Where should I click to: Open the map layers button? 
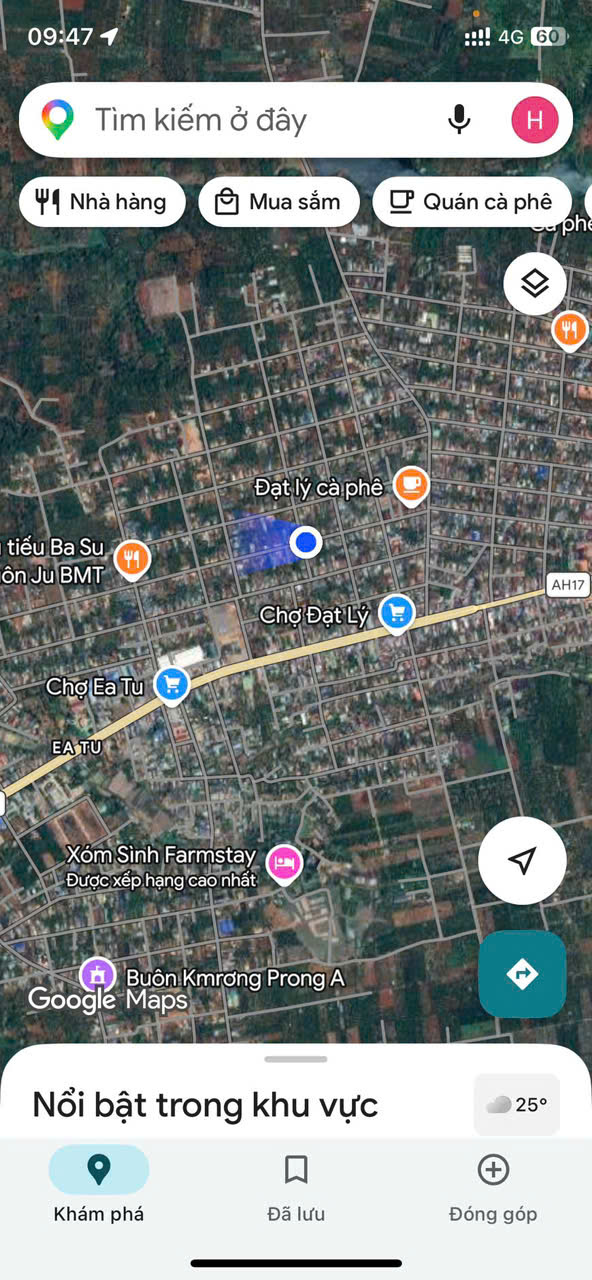535,284
